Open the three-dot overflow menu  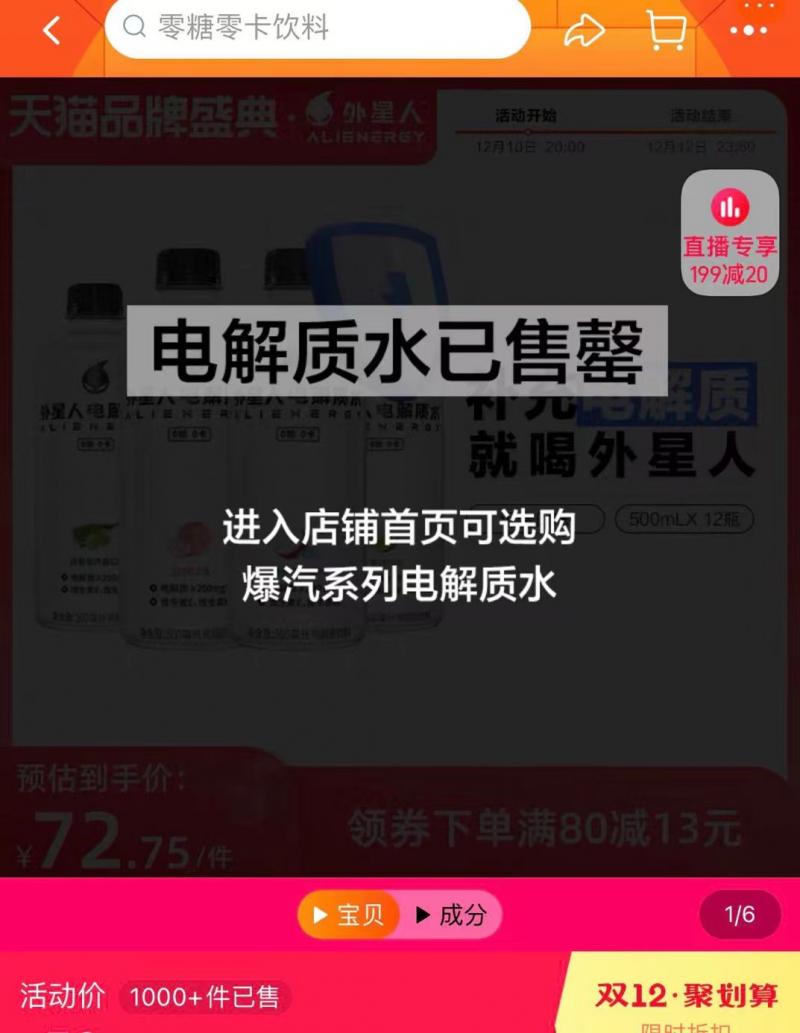click(748, 30)
